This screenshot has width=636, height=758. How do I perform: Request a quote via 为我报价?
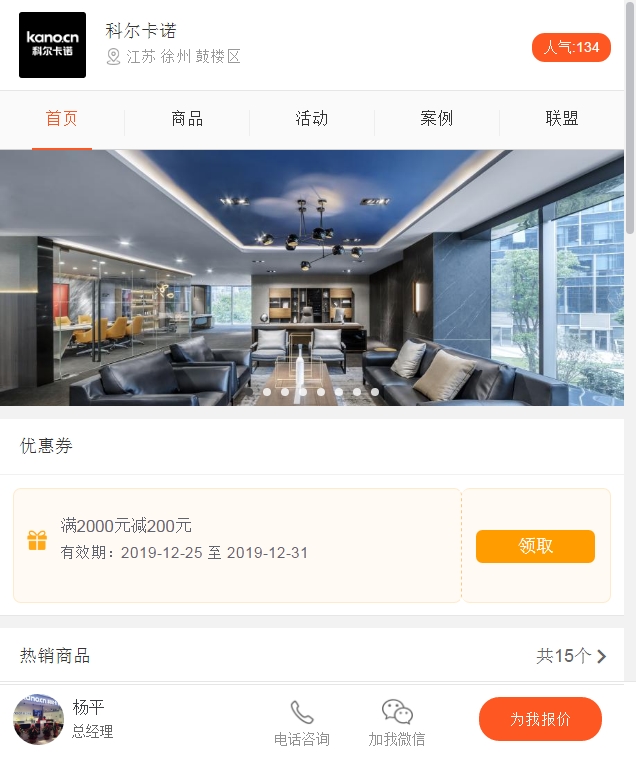[540, 719]
